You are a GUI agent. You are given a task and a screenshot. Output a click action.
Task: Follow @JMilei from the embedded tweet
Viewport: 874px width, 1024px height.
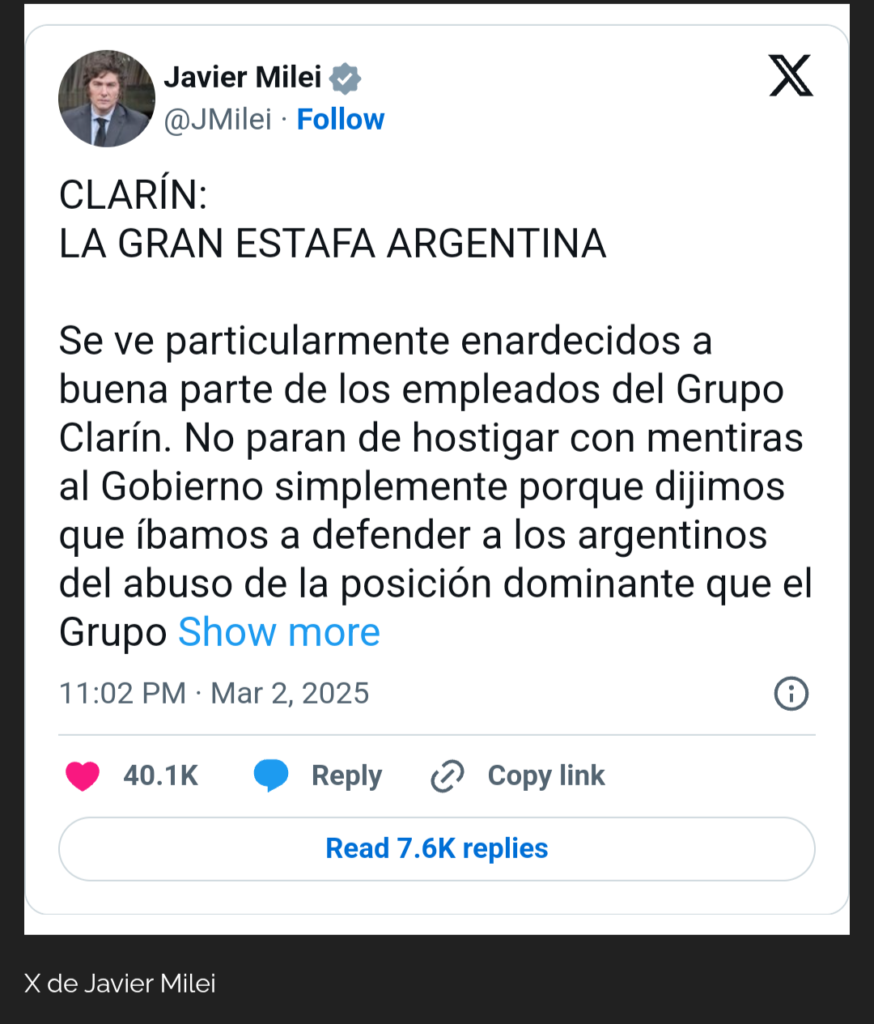click(x=340, y=119)
